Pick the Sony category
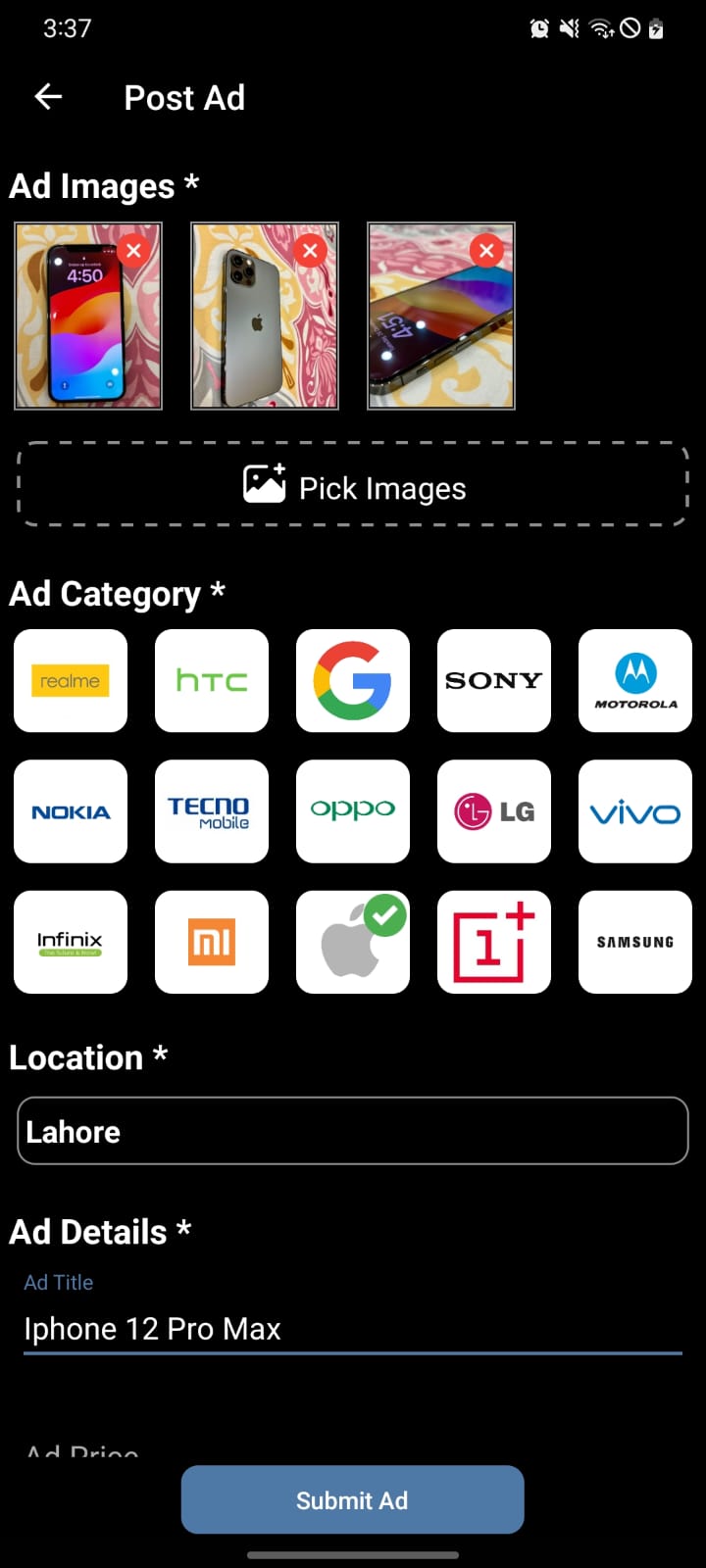Image resolution: width=706 pixels, height=1568 pixels. [x=494, y=680]
